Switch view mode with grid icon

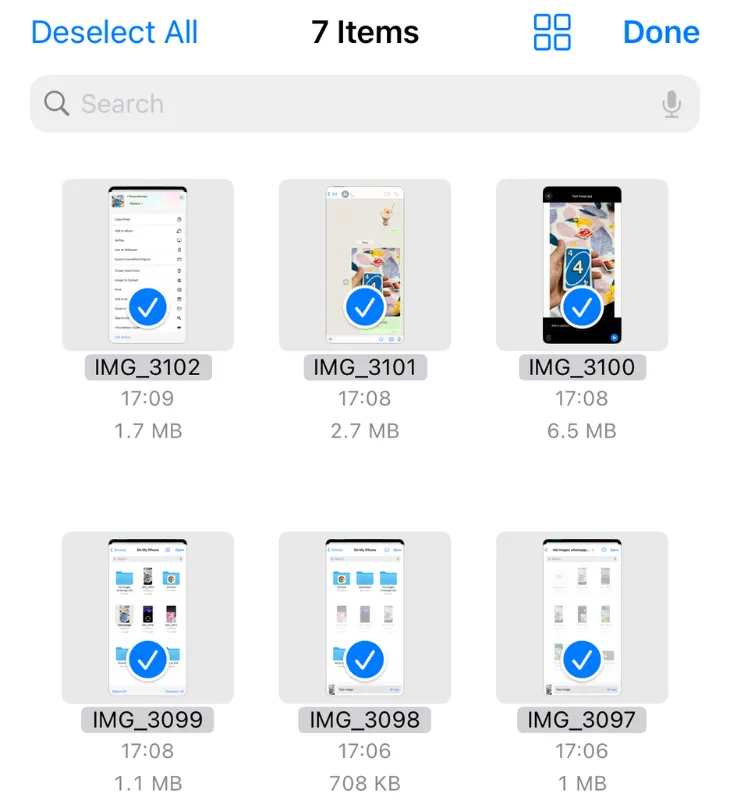click(x=552, y=32)
